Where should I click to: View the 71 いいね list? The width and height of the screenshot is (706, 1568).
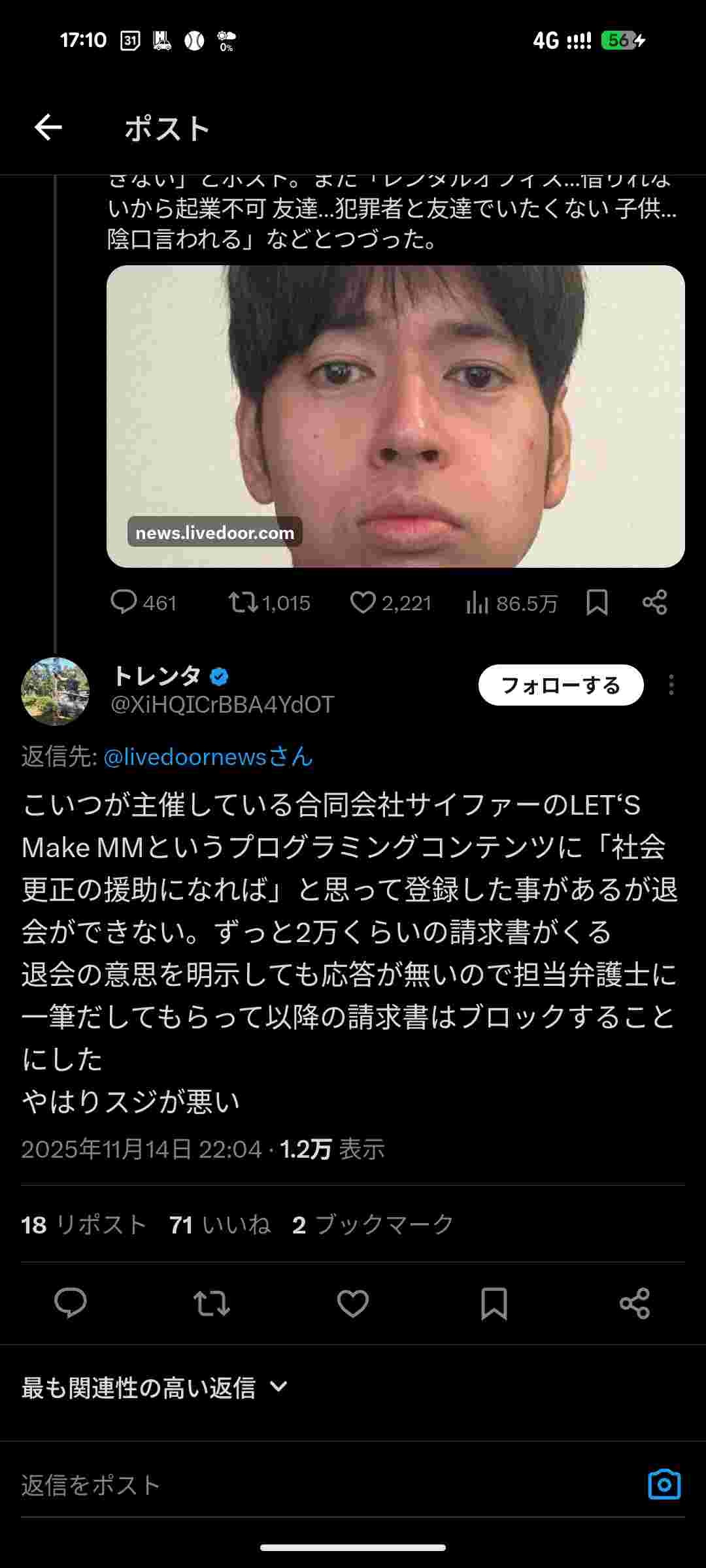[220, 1224]
